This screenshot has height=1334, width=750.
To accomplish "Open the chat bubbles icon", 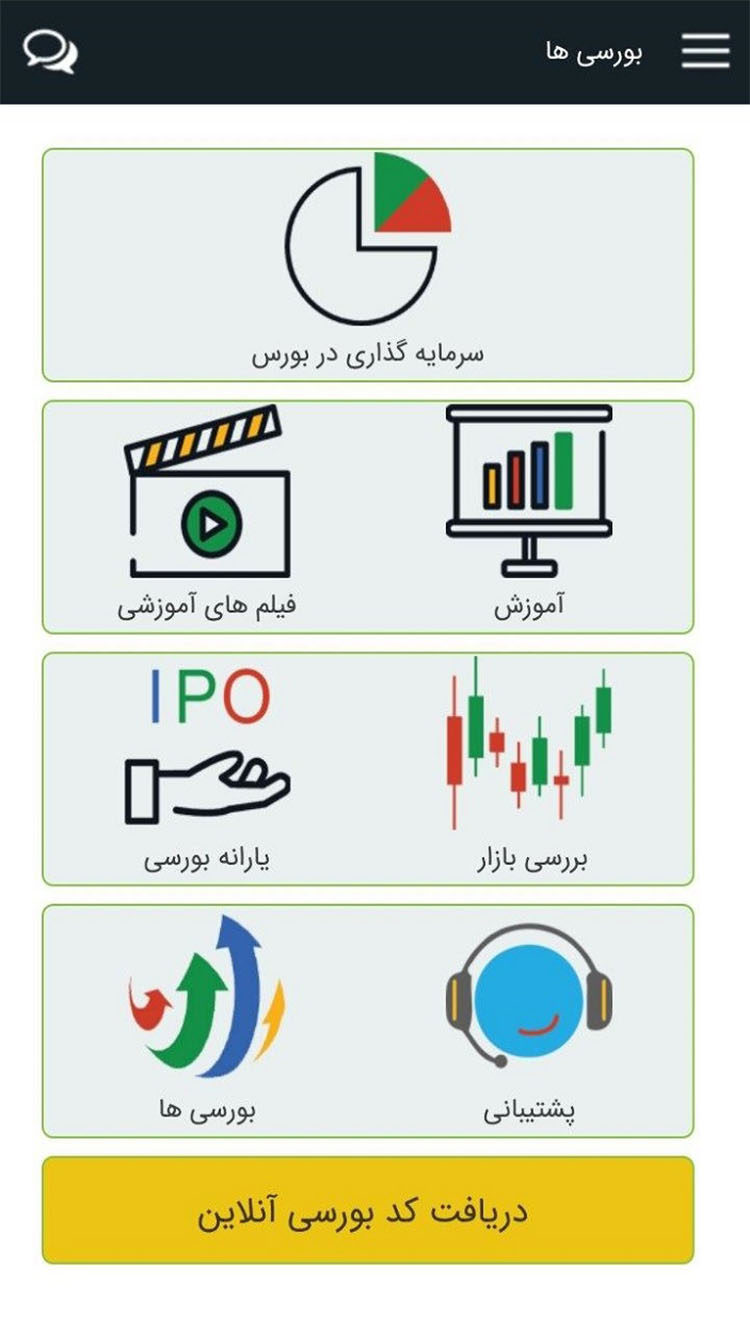I will click(x=50, y=50).
